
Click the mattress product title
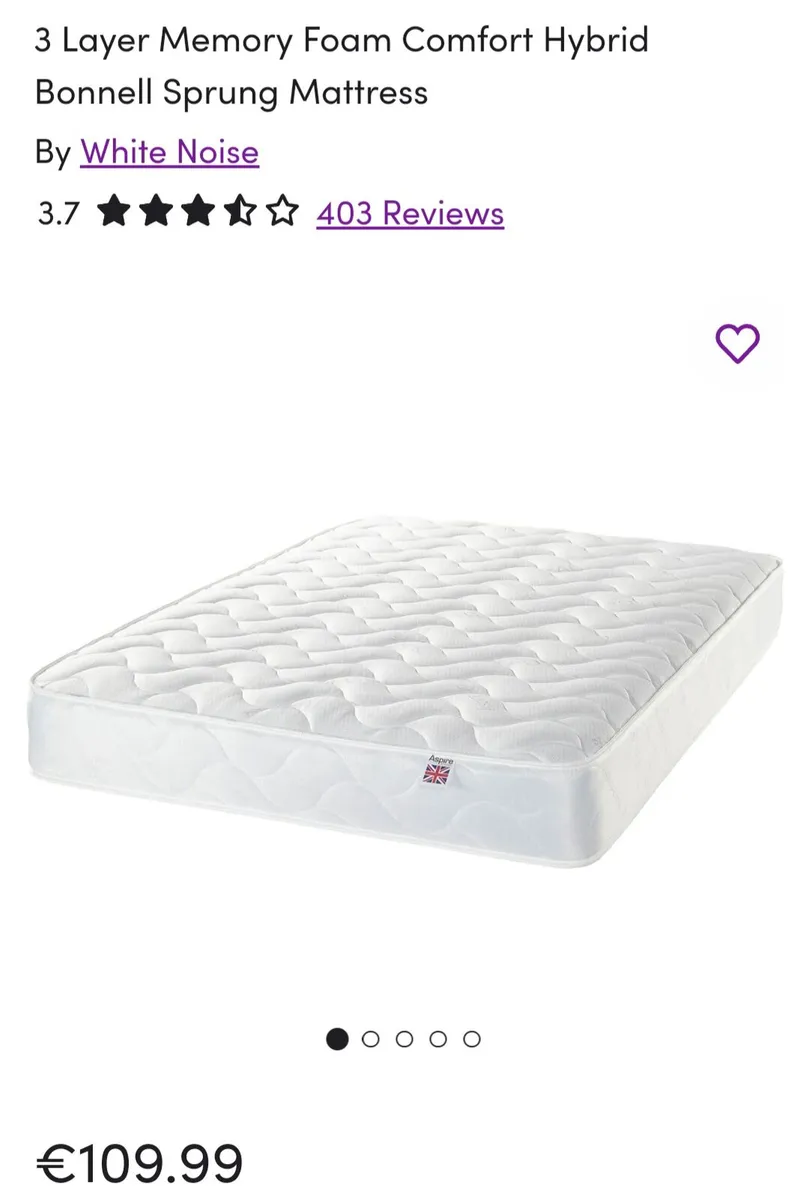(340, 66)
